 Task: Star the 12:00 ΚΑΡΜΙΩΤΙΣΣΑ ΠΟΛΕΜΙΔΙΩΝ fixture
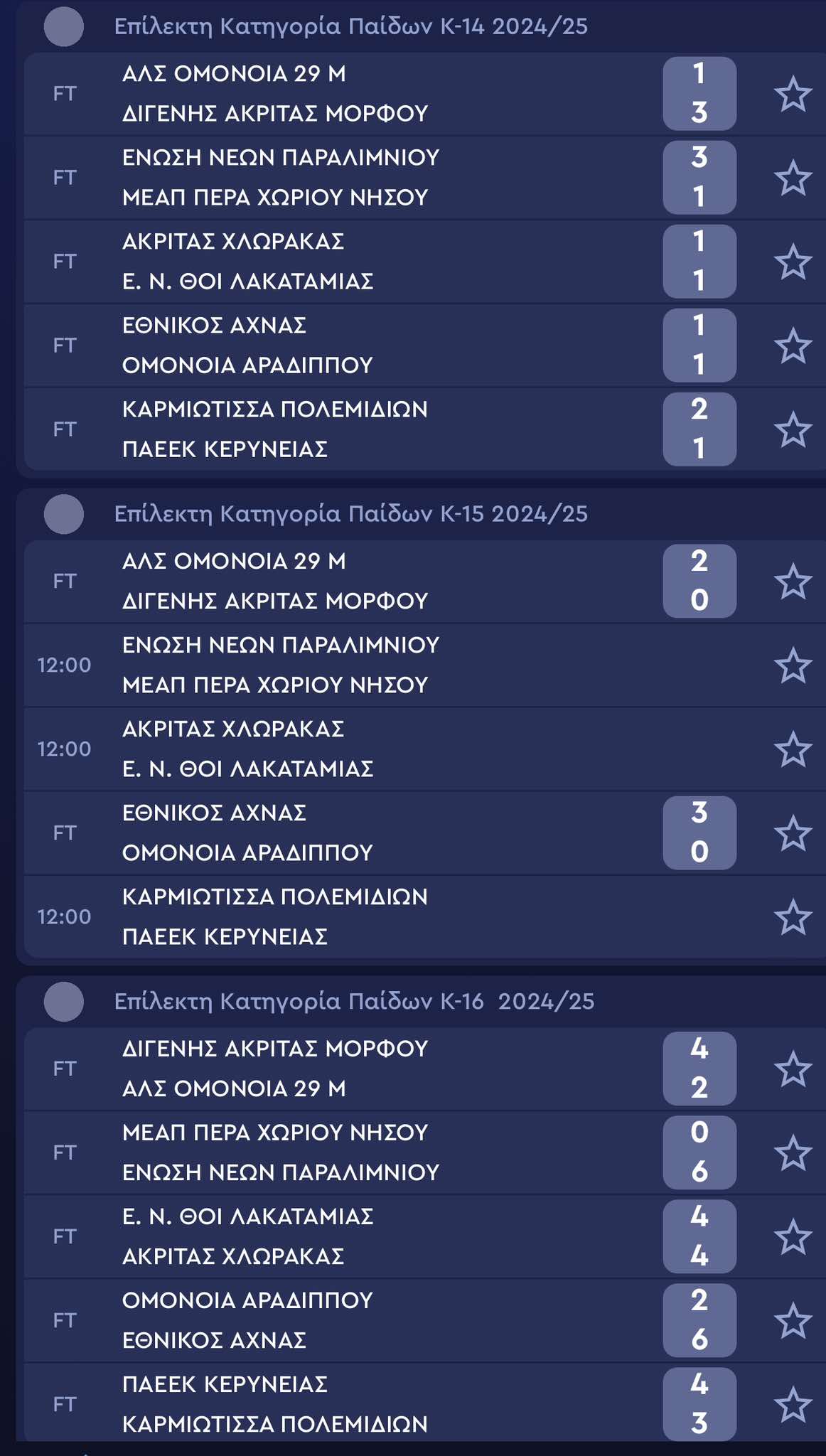tap(793, 918)
